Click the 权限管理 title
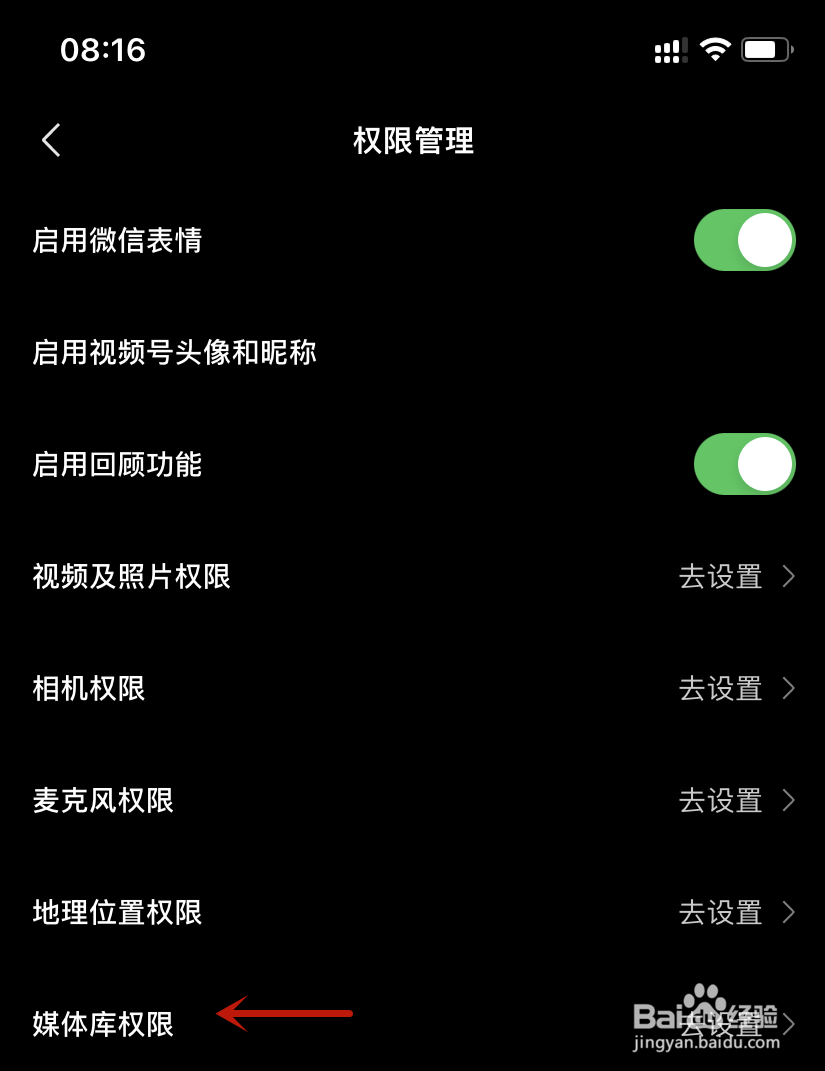This screenshot has height=1071, width=825. pos(412,141)
